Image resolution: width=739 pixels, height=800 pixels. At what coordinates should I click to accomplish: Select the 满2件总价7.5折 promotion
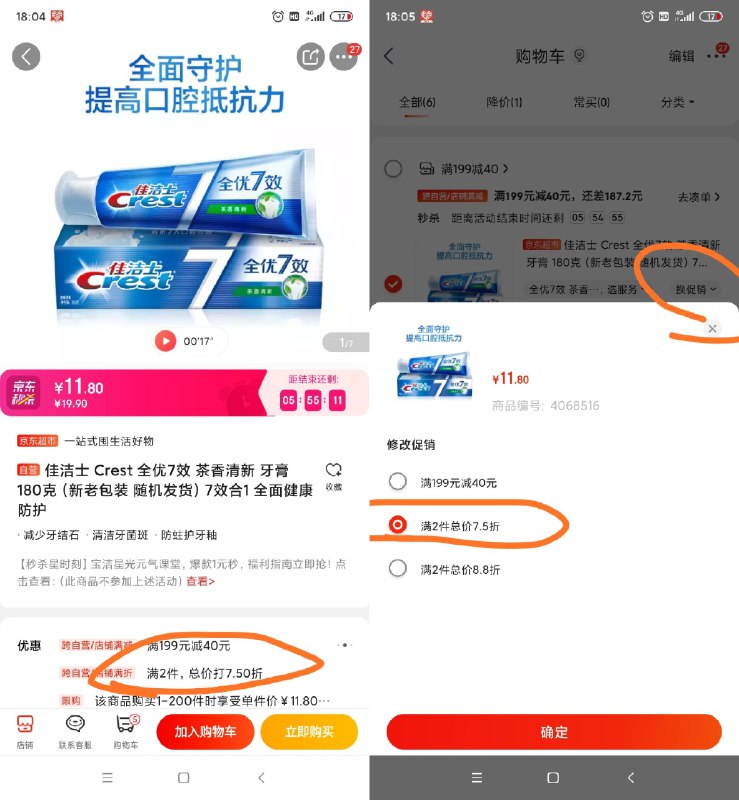pos(398,525)
